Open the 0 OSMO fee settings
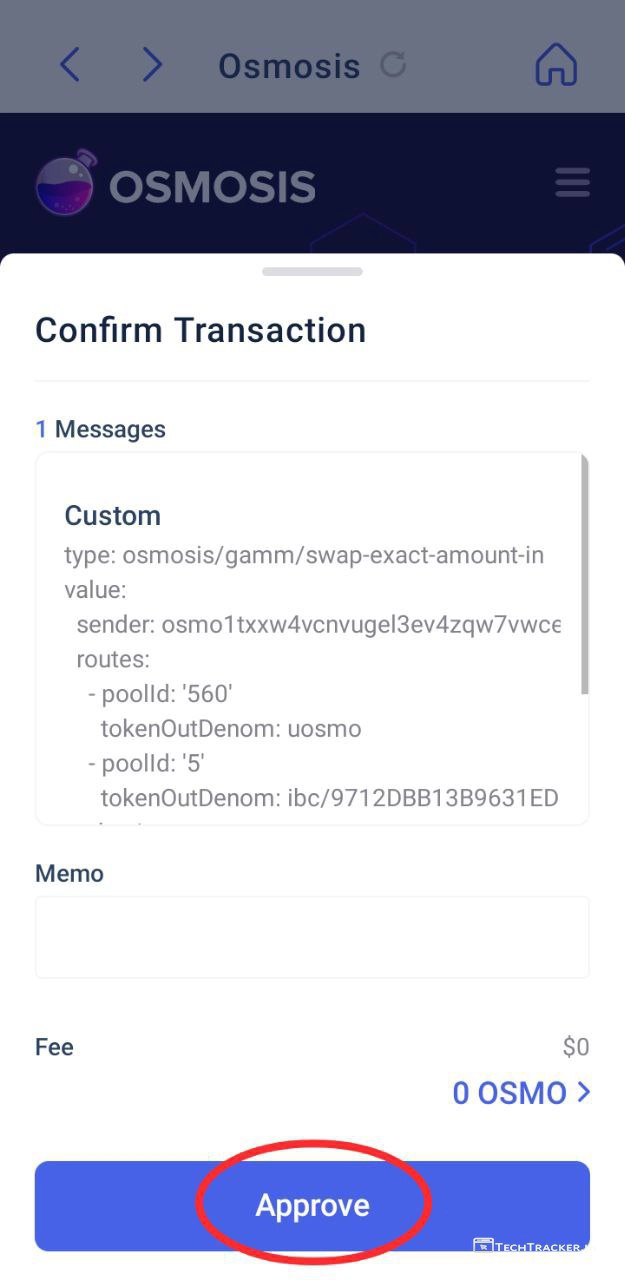The width and height of the screenshot is (625, 1280). [521, 1093]
